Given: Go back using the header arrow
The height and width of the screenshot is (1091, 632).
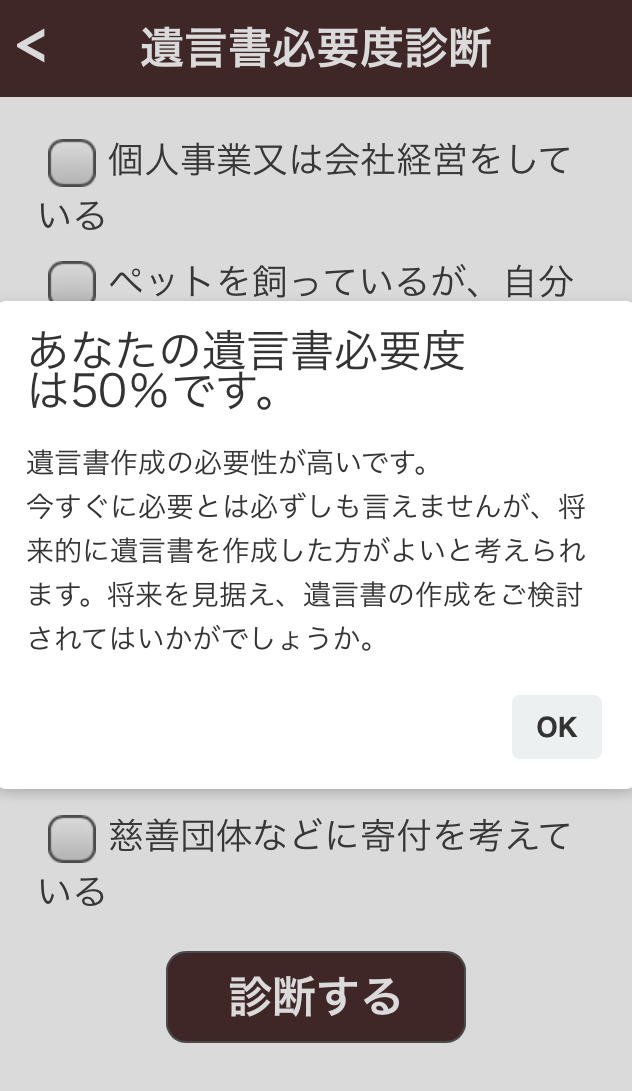Looking at the screenshot, I should coord(31,47).
